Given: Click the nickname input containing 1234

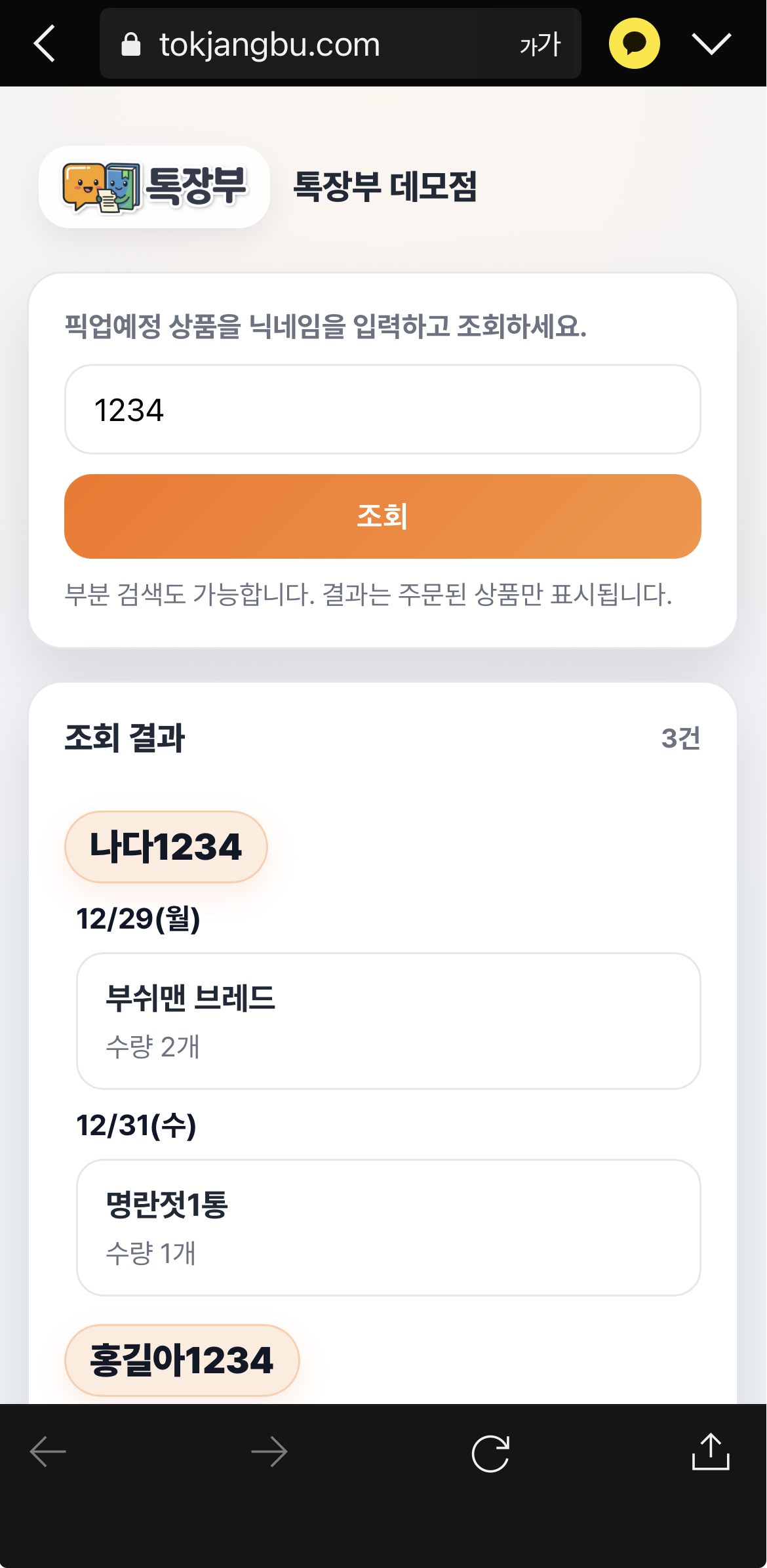Looking at the screenshot, I should pyautogui.click(x=382, y=410).
